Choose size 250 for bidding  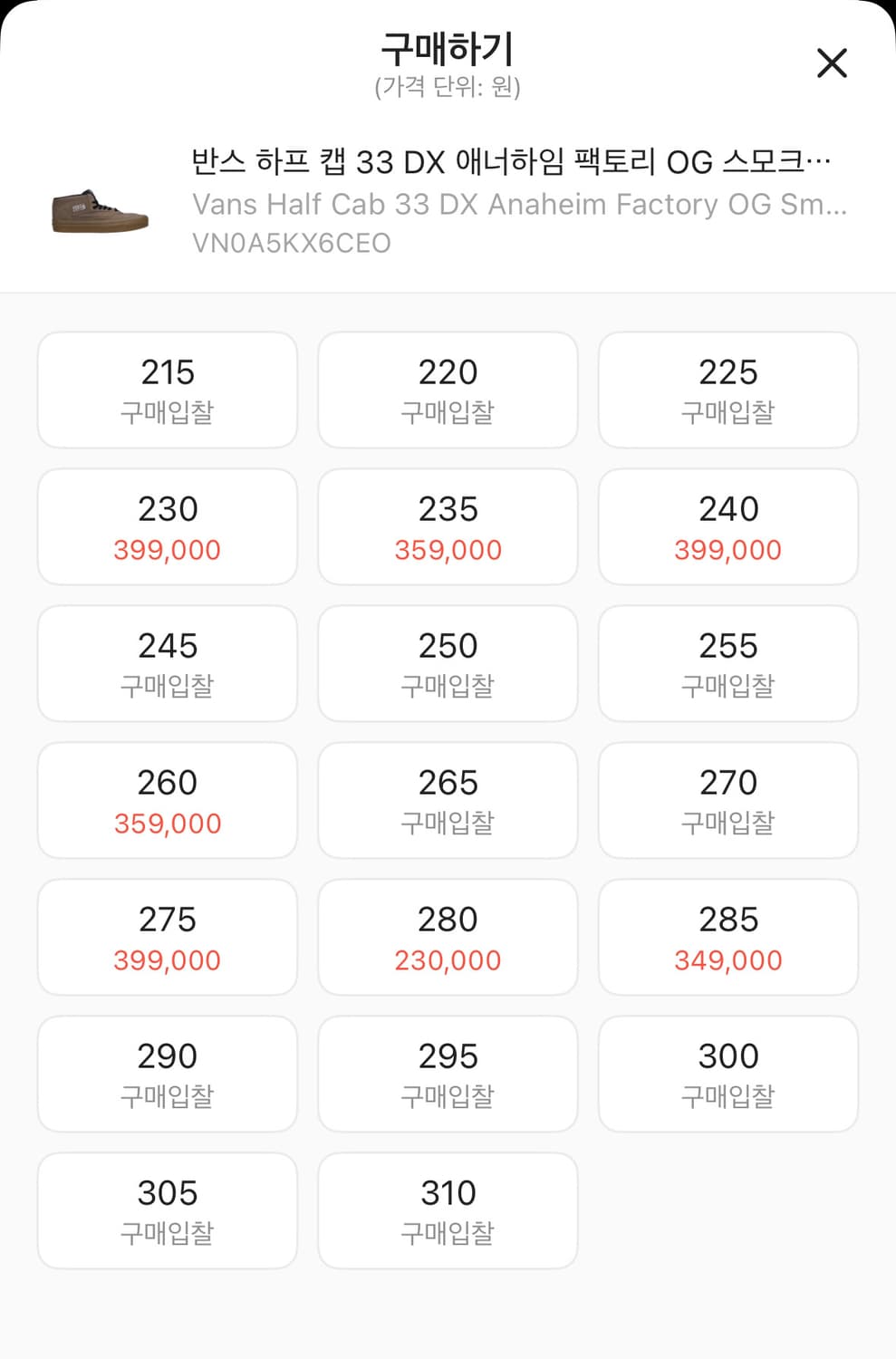point(448,663)
